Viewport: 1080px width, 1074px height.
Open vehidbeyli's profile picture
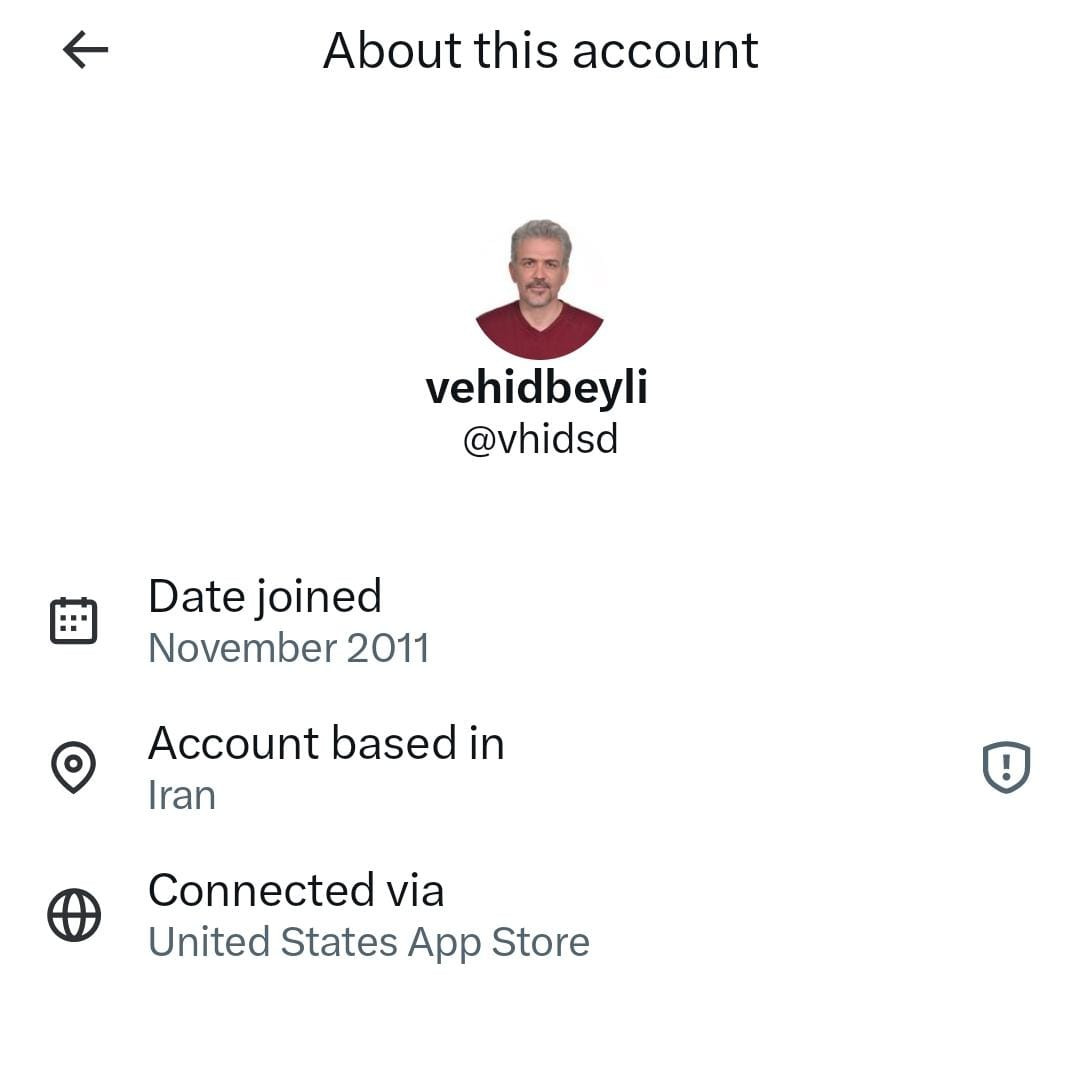[x=540, y=289]
